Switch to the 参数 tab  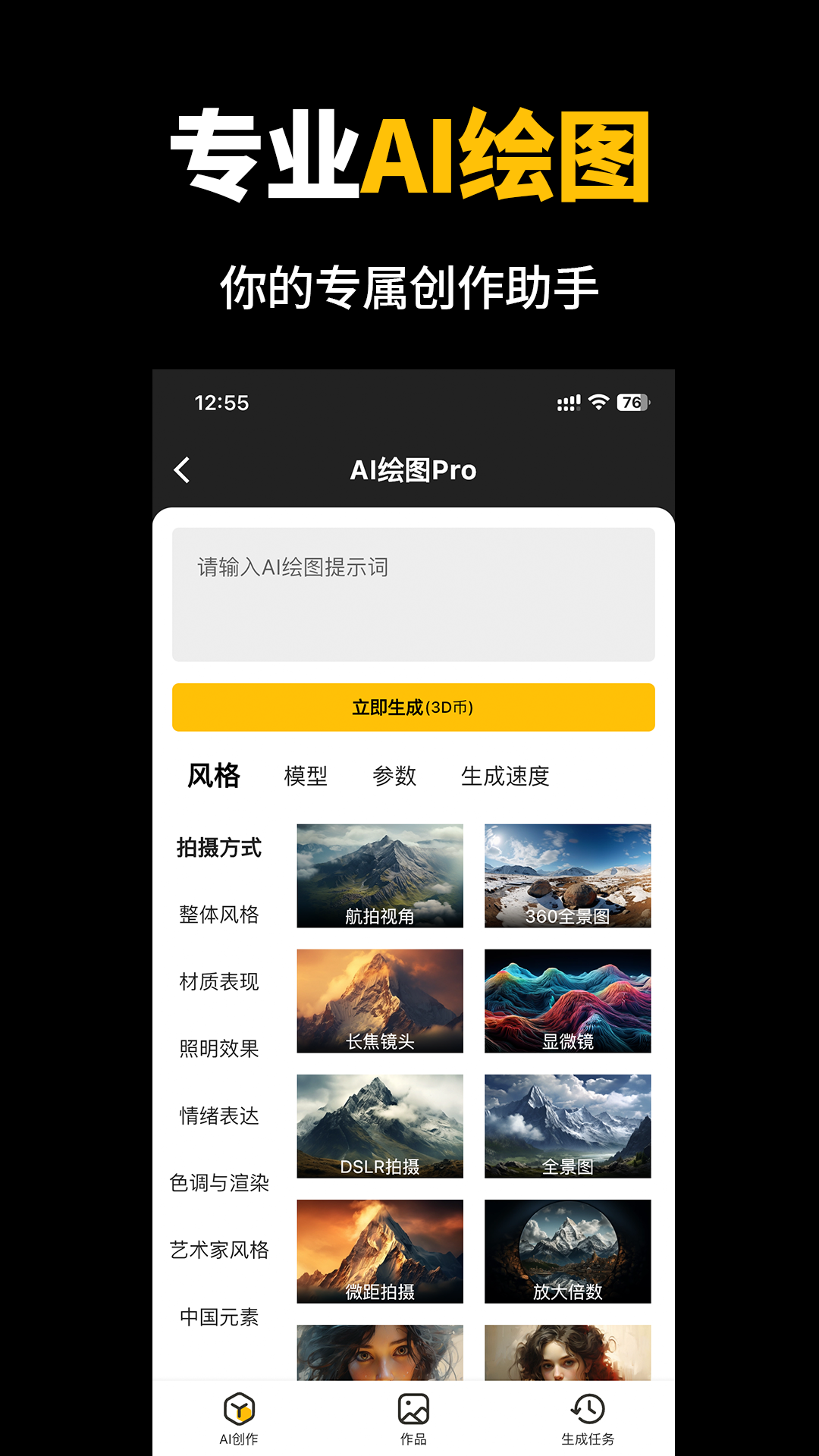pyautogui.click(x=395, y=776)
